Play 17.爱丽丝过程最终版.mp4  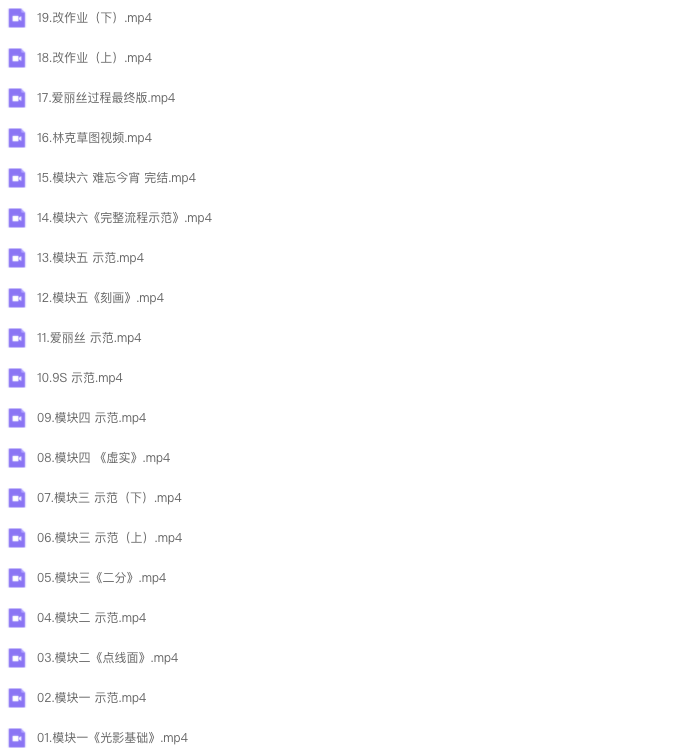click(x=105, y=98)
